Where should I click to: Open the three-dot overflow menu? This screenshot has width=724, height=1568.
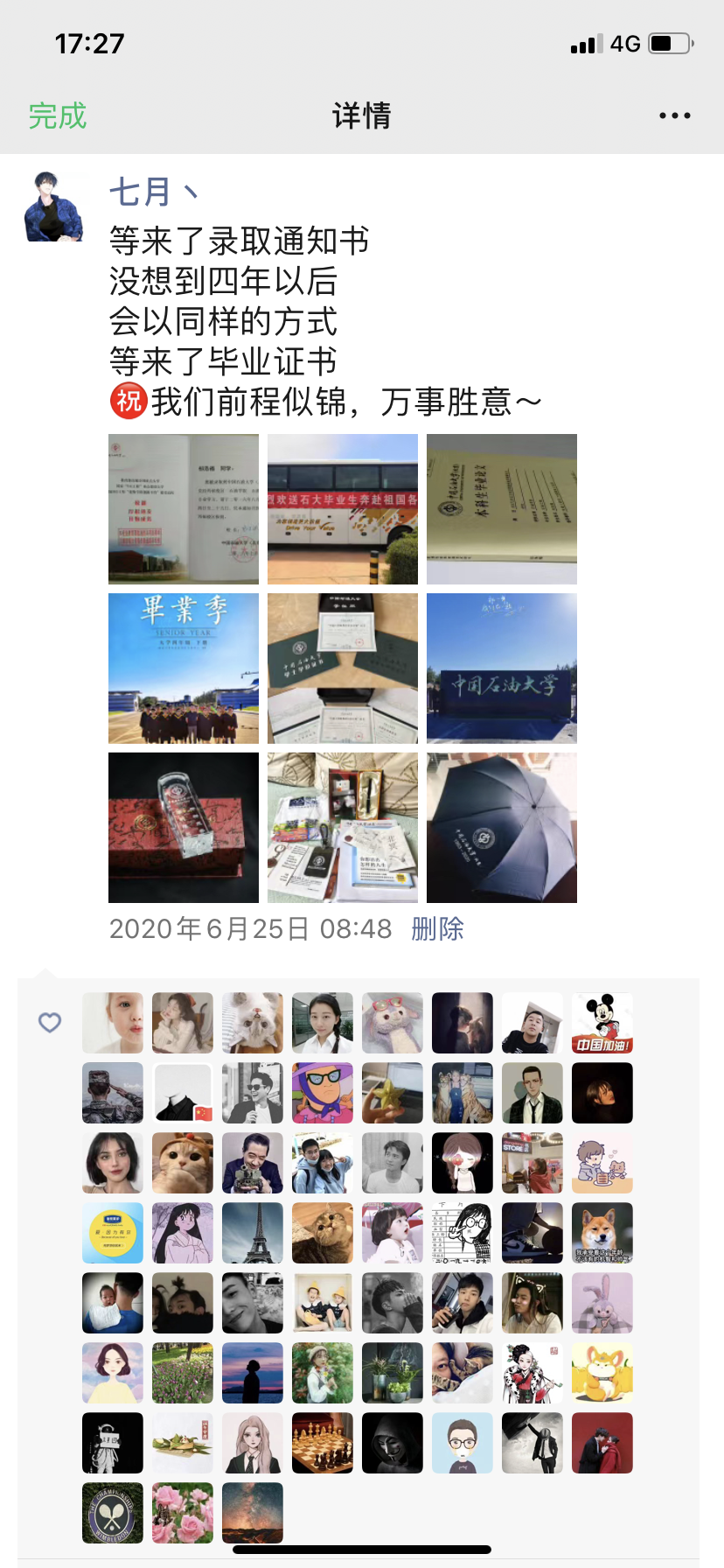(674, 115)
